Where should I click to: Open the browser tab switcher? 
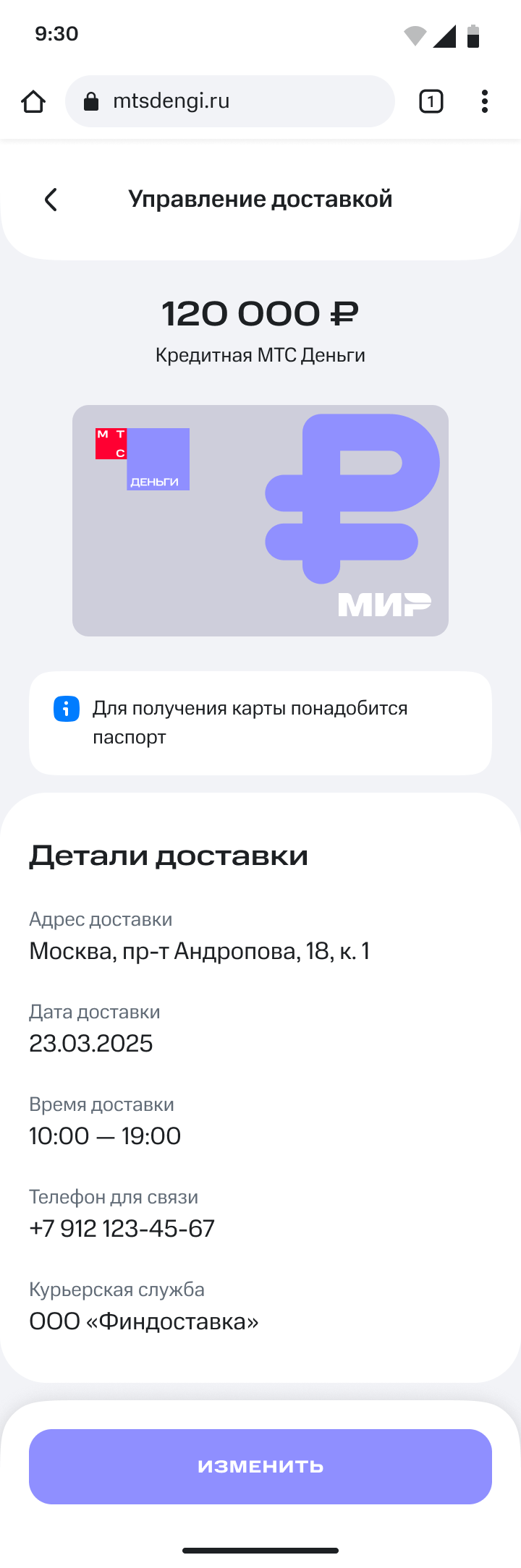coord(431,102)
